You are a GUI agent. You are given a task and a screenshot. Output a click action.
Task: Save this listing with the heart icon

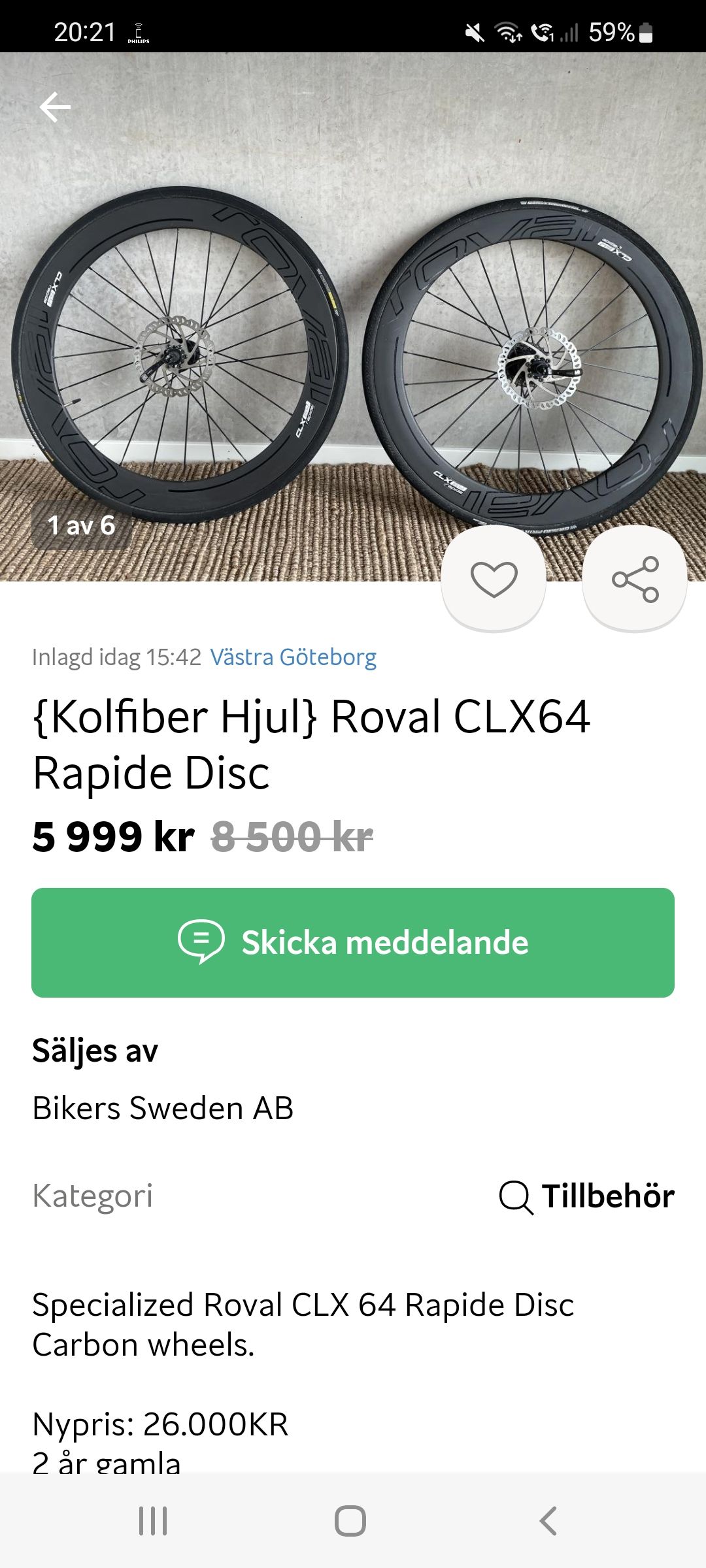coord(494,579)
